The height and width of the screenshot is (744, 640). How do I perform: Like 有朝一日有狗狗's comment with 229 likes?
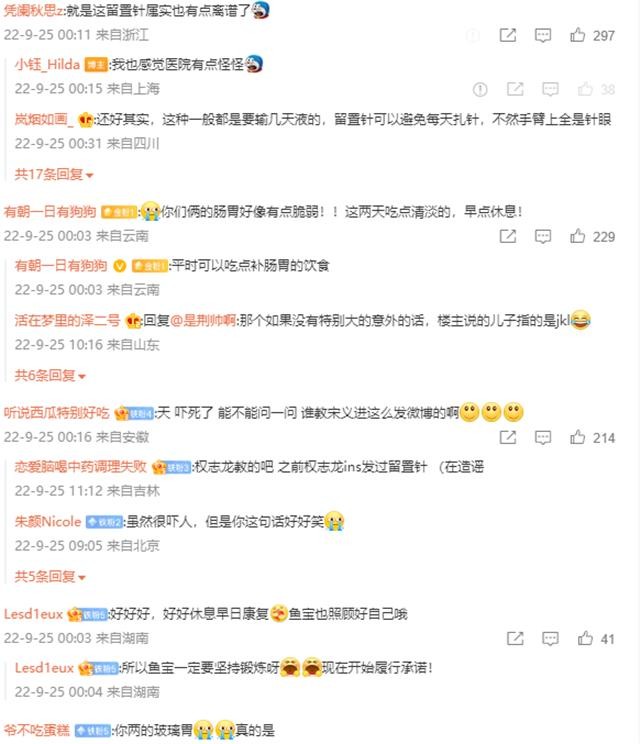tap(578, 237)
